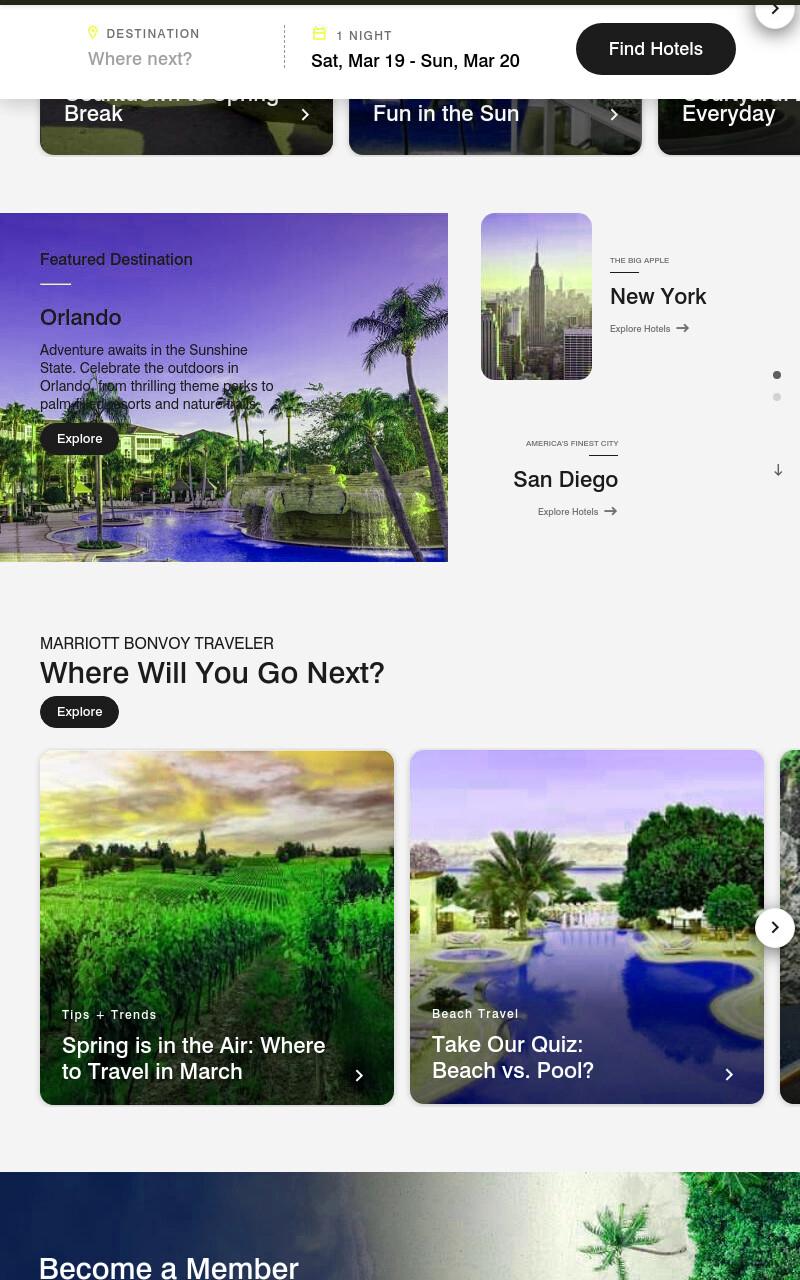Open Explore Hotels link for San Diego
The height and width of the screenshot is (1280, 800).
click(577, 512)
